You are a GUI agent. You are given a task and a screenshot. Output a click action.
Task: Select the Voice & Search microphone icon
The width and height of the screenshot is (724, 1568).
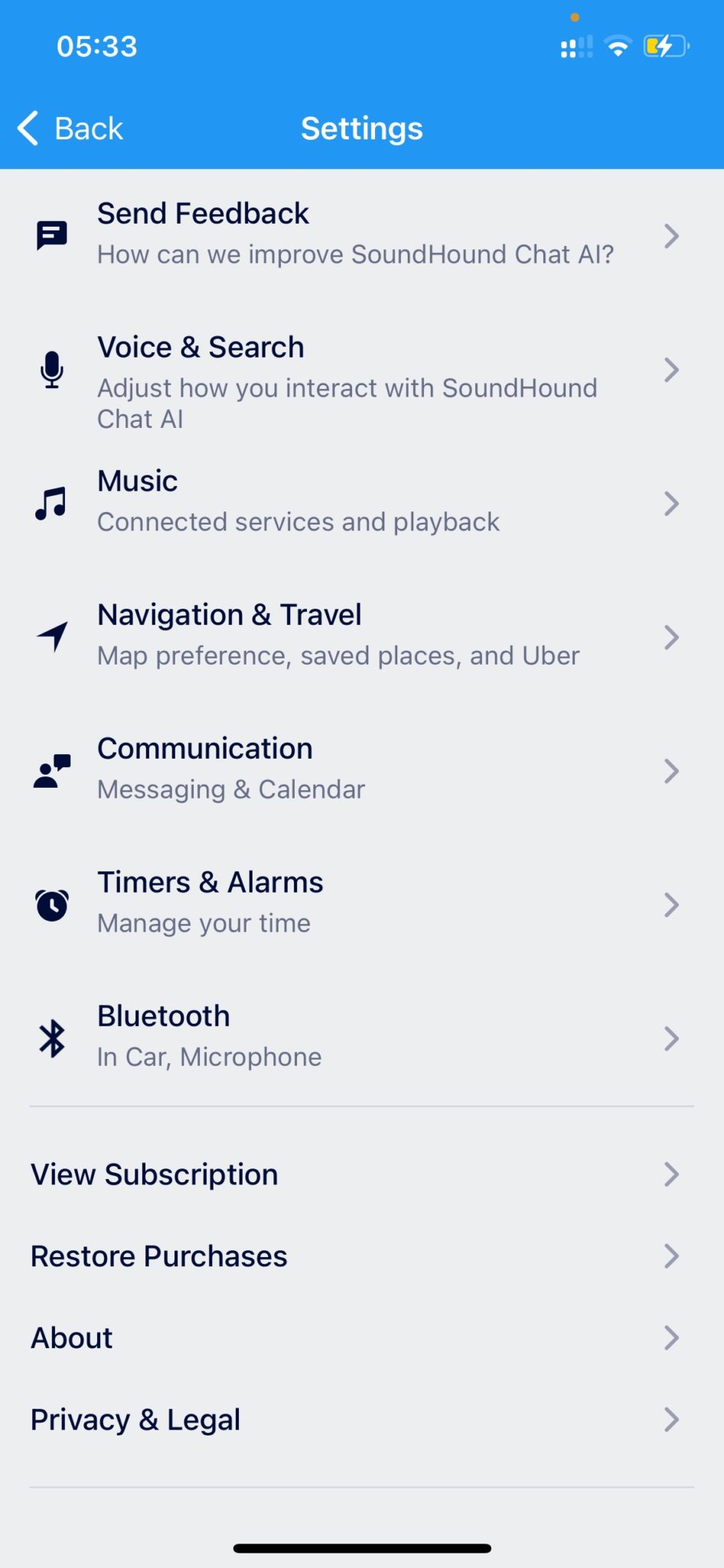[x=51, y=370]
